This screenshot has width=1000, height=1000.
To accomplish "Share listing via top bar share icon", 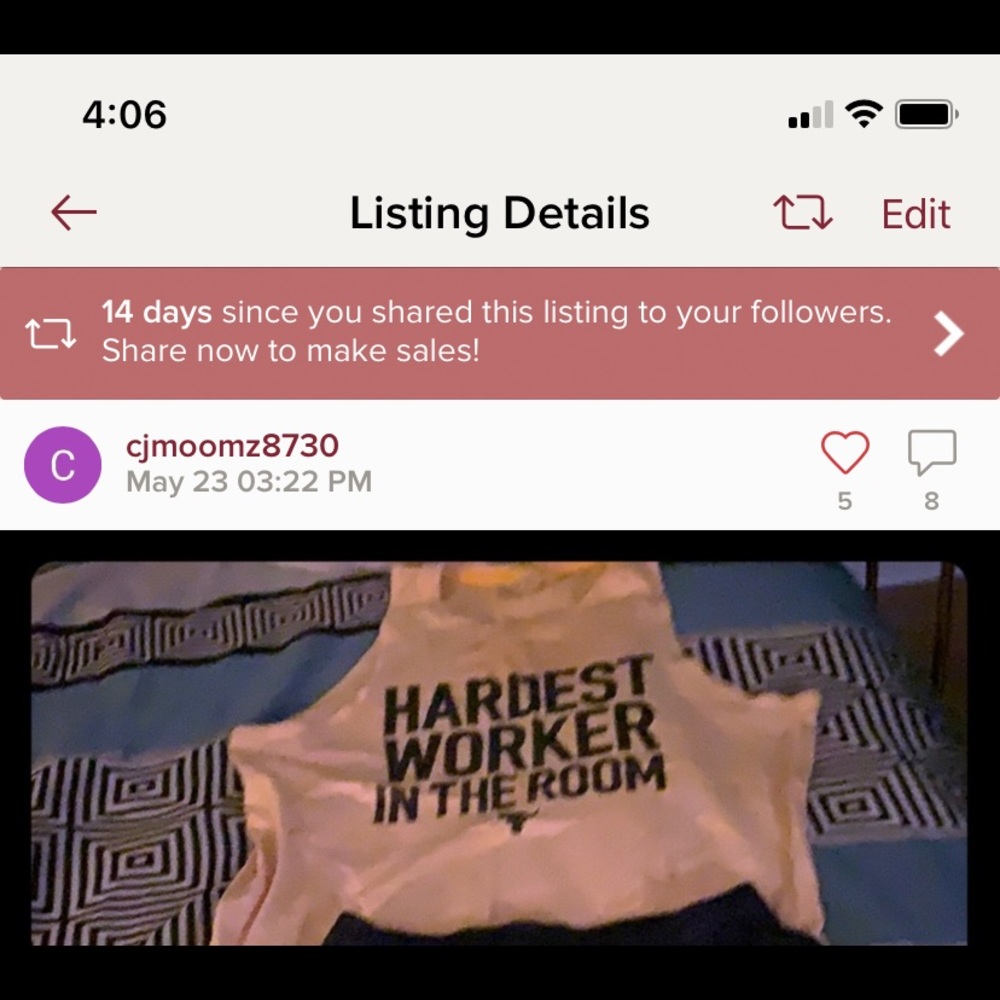I will point(803,213).
